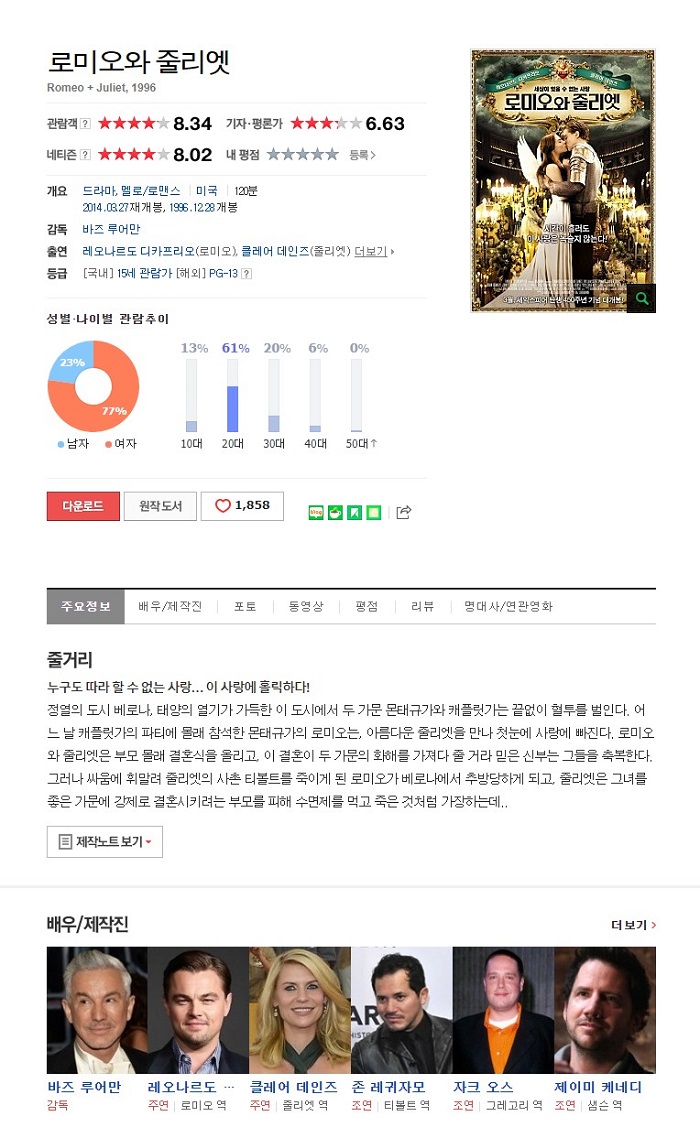Open director 바즈 루어만 link under 감독
The width and height of the screenshot is (700, 1138).
[x=111, y=229]
